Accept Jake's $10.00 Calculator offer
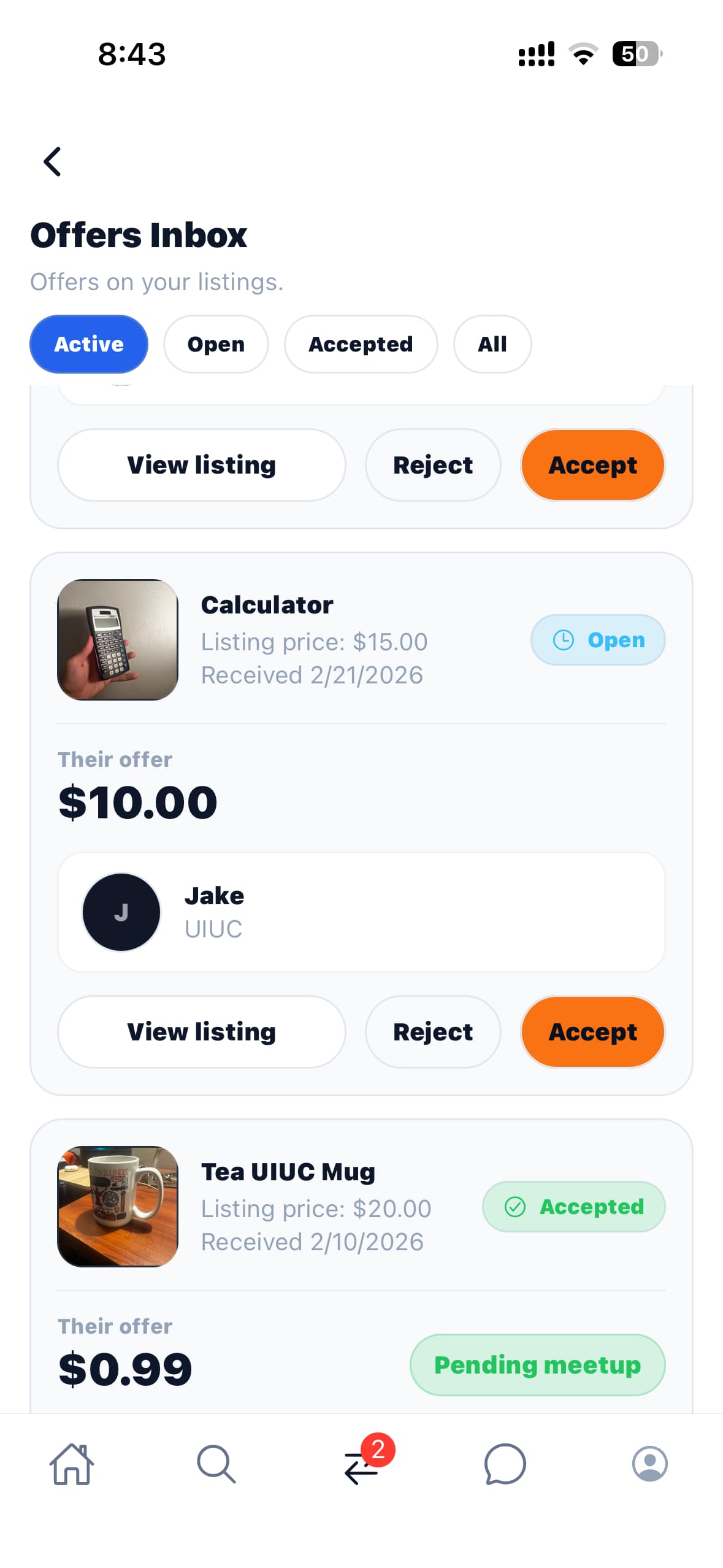 [x=592, y=1031]
